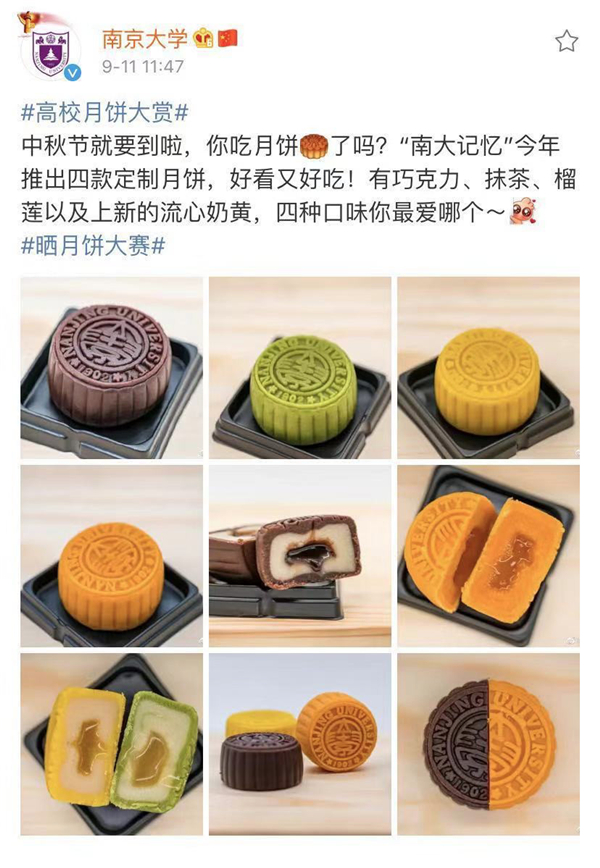This screenshot has width=600, height=868.
Task: View the whole orange mooncake photo
Action: coord(111,555)
